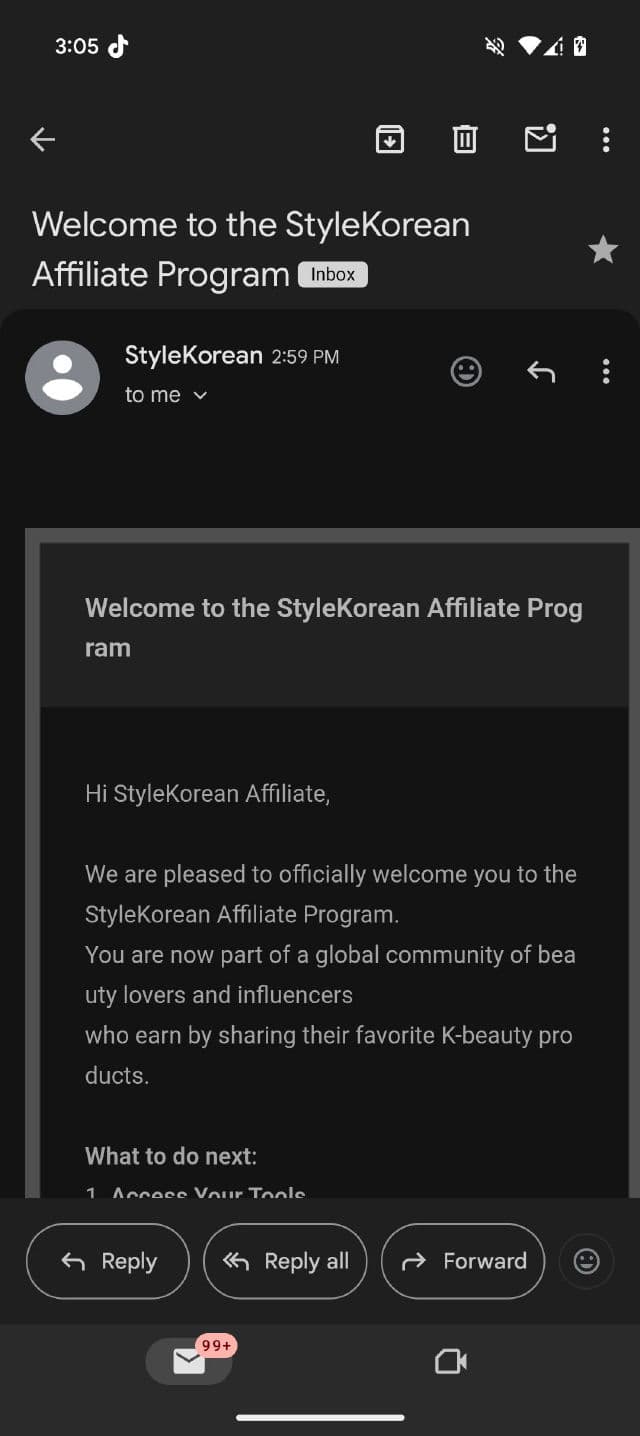The height and width of the screenshot is (1436, 640).
Task: Open the top bar overflow menu
Action: (606, 139)
